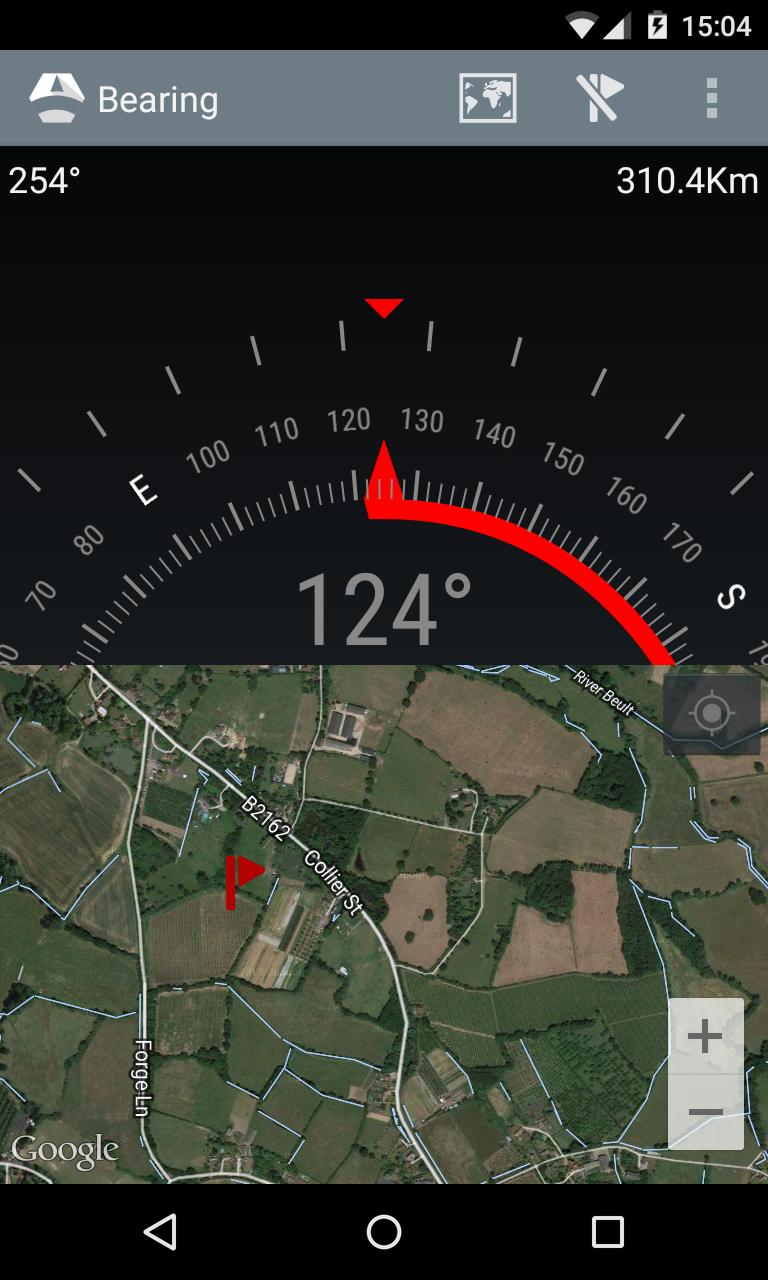Zoom in on the map

(706, 1036)
